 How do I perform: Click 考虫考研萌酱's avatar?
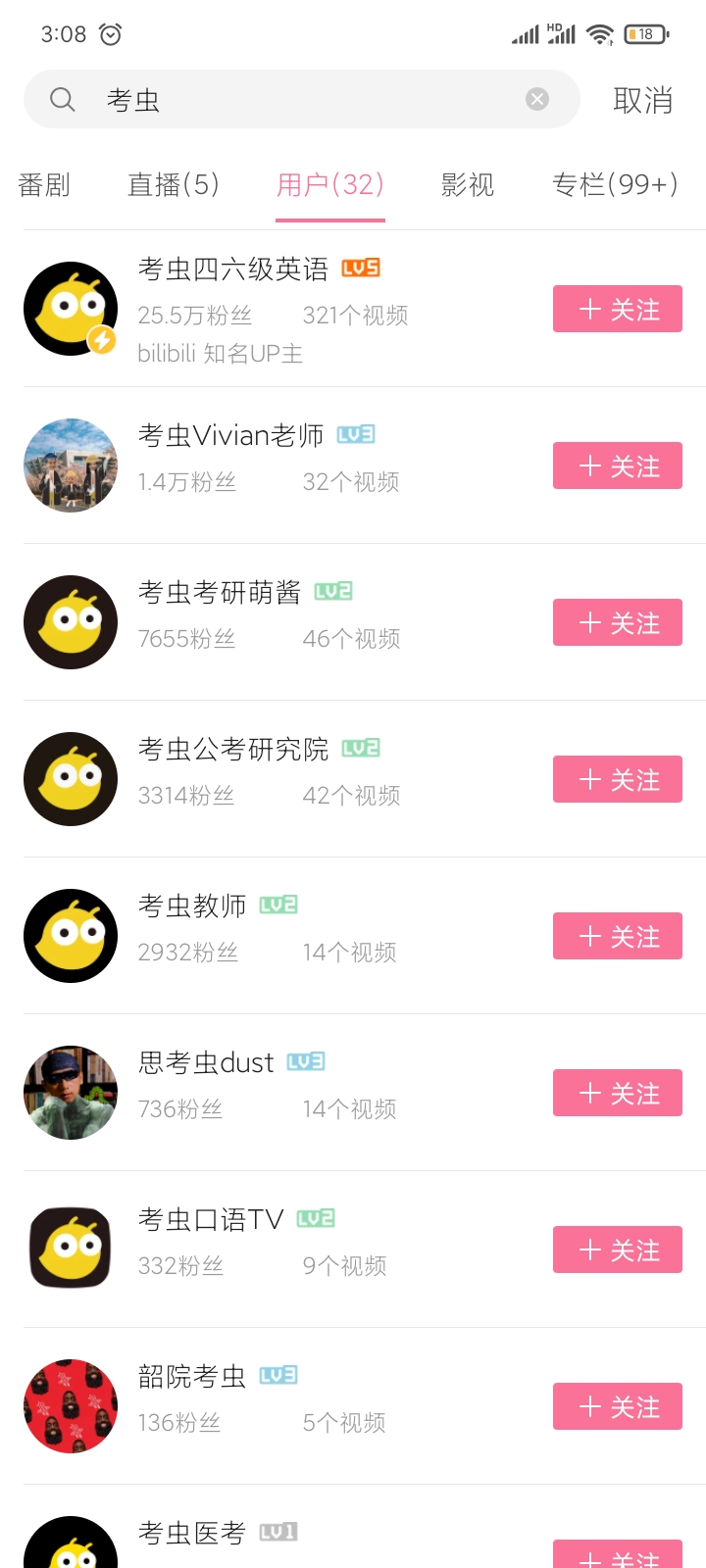(70, 622)
